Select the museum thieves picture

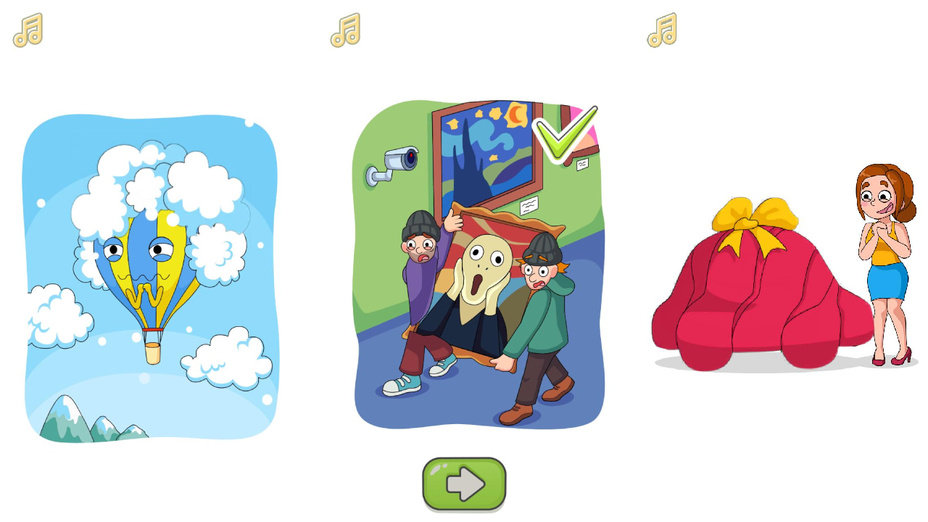point(479,265)
